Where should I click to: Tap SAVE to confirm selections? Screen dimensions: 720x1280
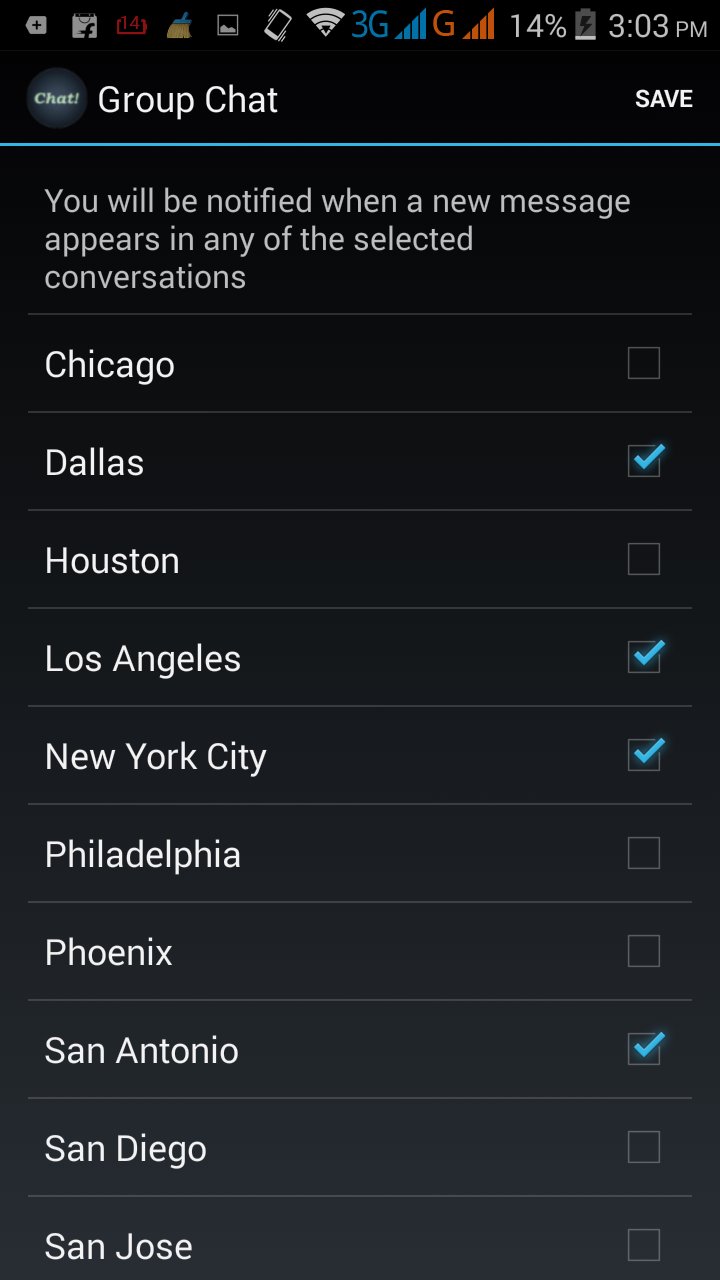coord(663,98)
